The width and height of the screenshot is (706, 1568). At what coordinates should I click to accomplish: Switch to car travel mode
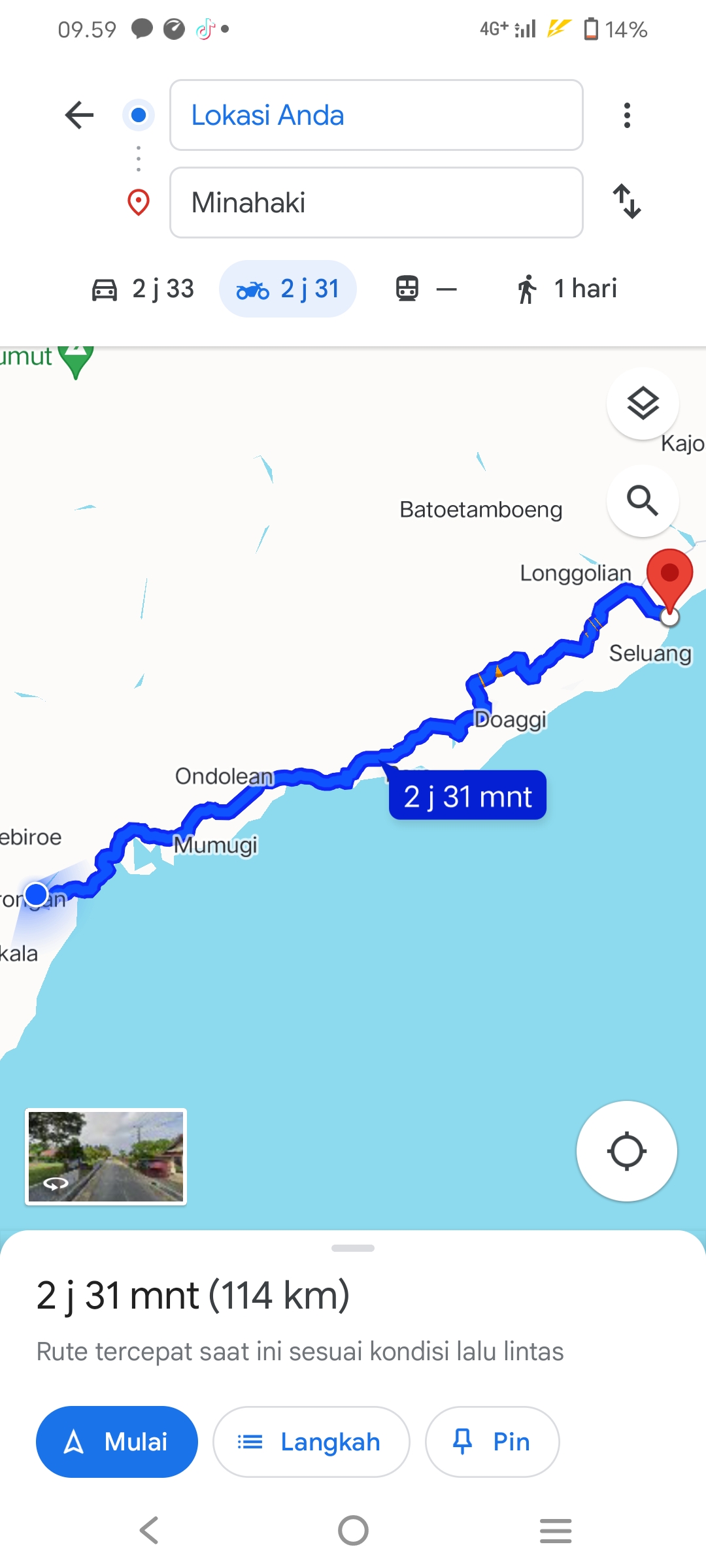(x=143, y=289)
